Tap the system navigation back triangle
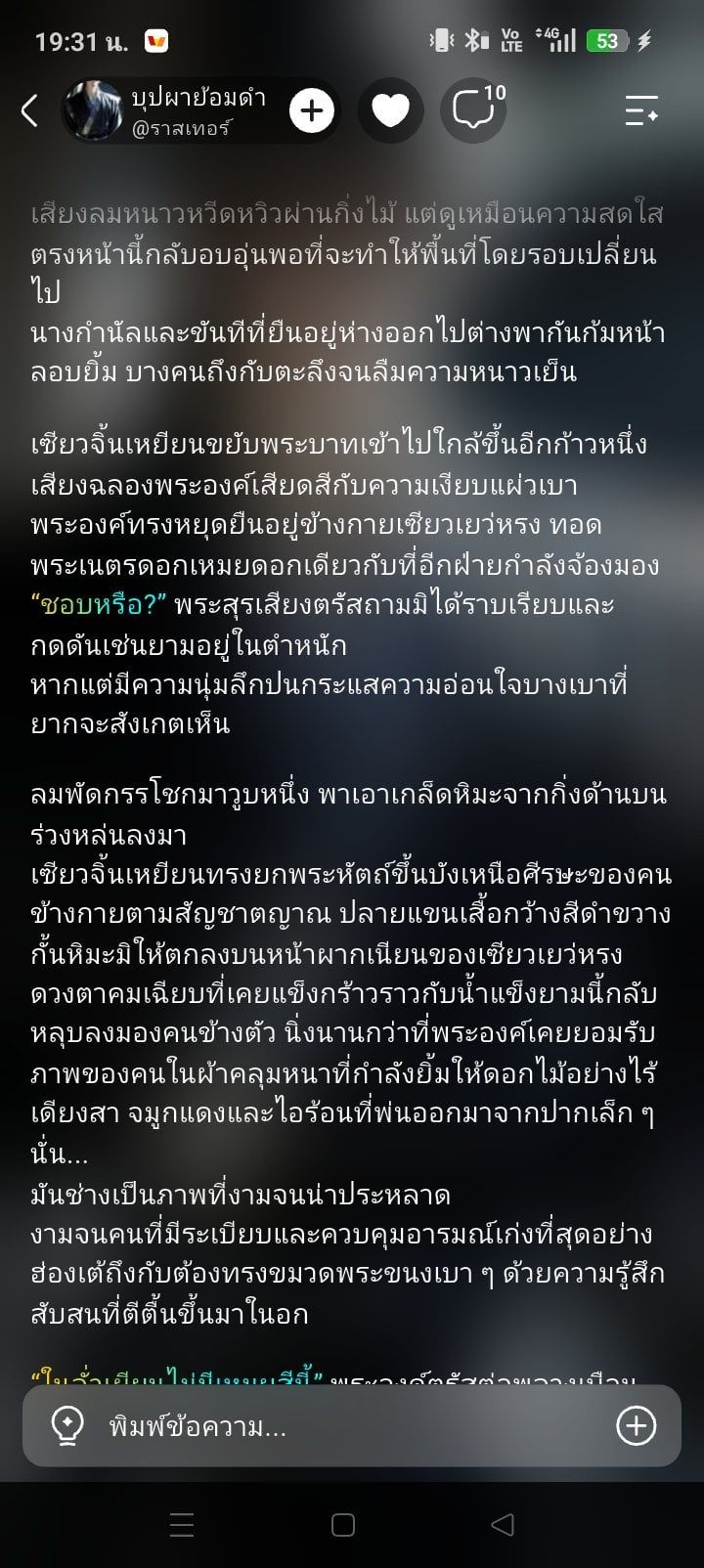 (x=504, y=1524)
